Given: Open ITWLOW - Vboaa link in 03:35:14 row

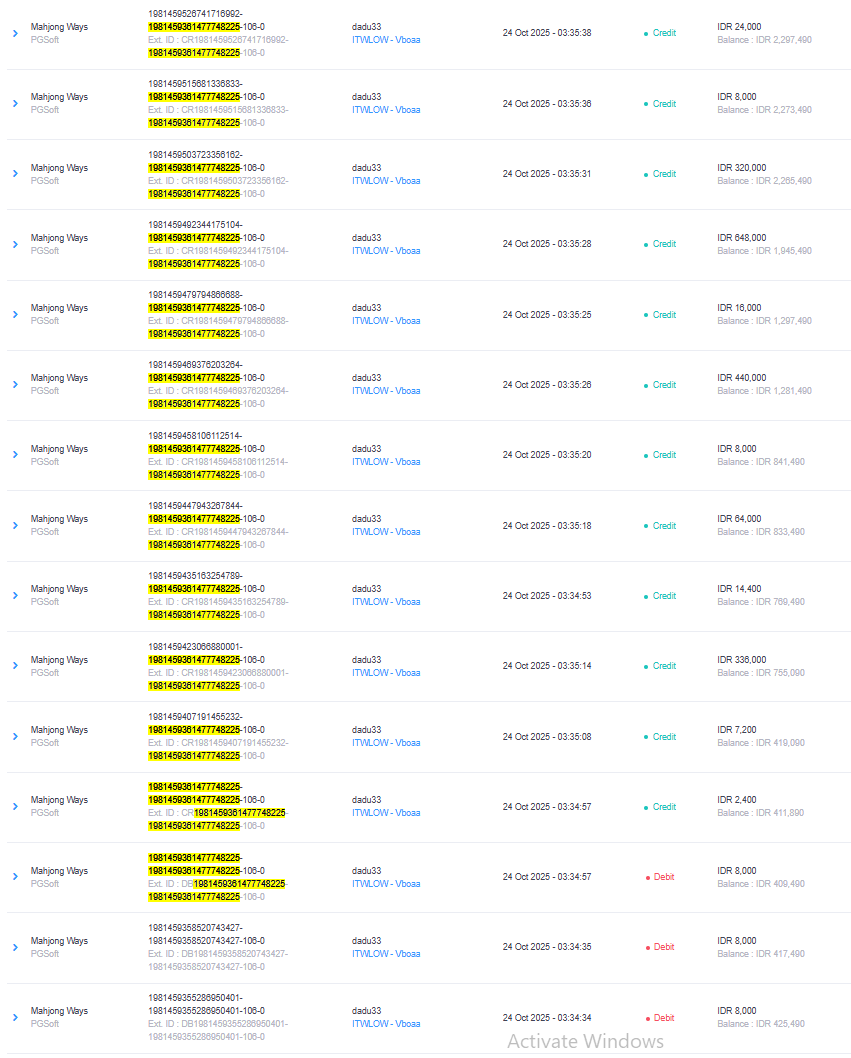Looking at the screenshot, I should coord(386,673).
